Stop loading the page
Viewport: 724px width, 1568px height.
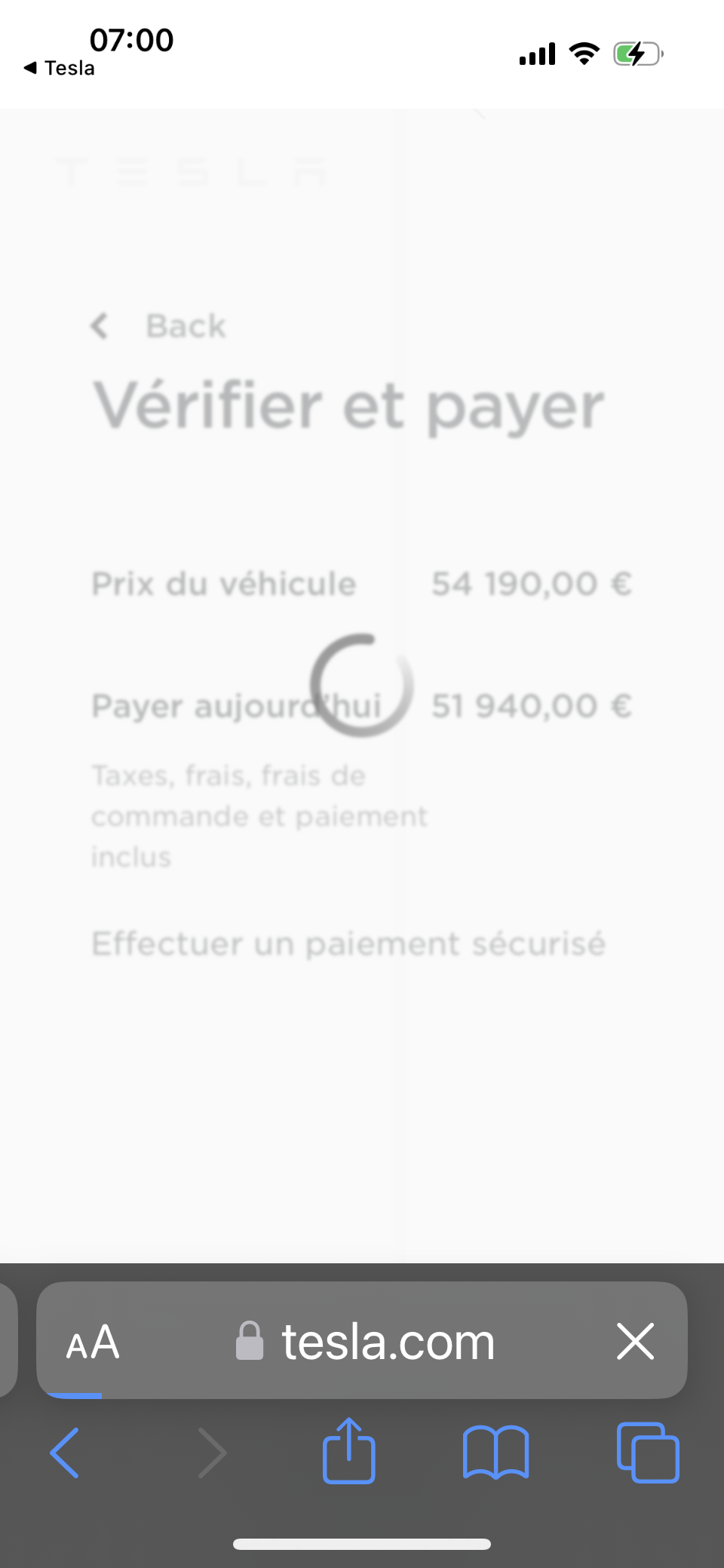pos(635,1342)
